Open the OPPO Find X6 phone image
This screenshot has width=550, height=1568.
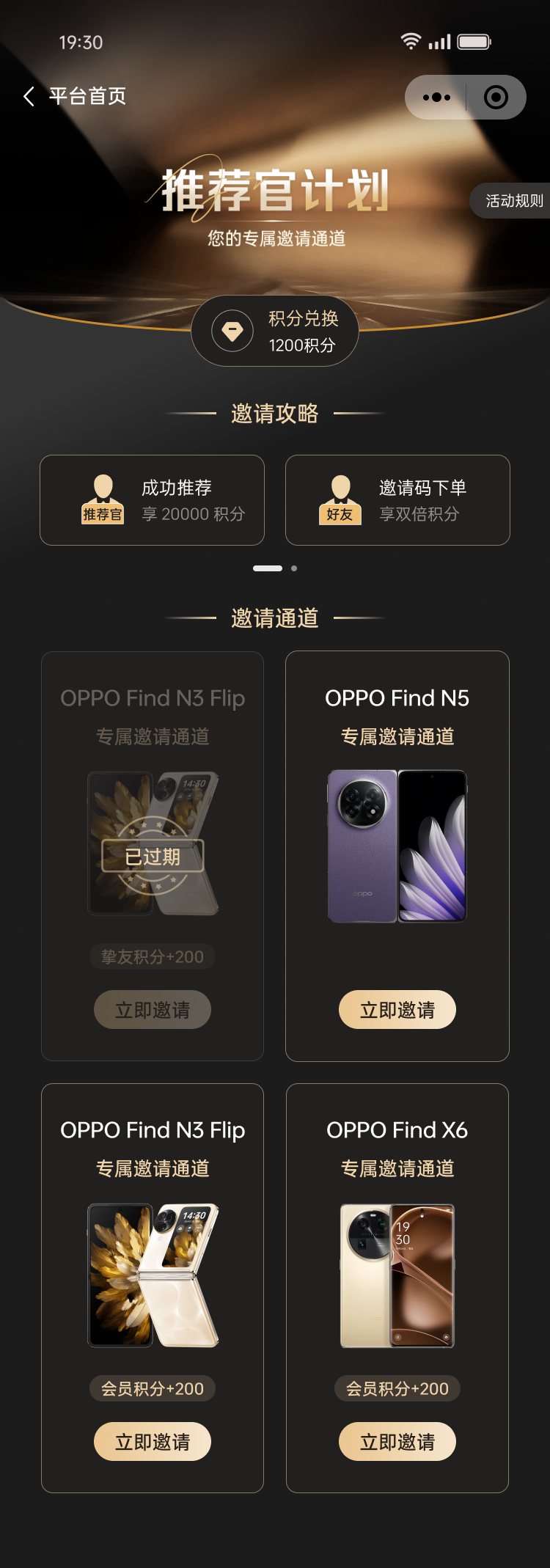[x=397, y=1275]
